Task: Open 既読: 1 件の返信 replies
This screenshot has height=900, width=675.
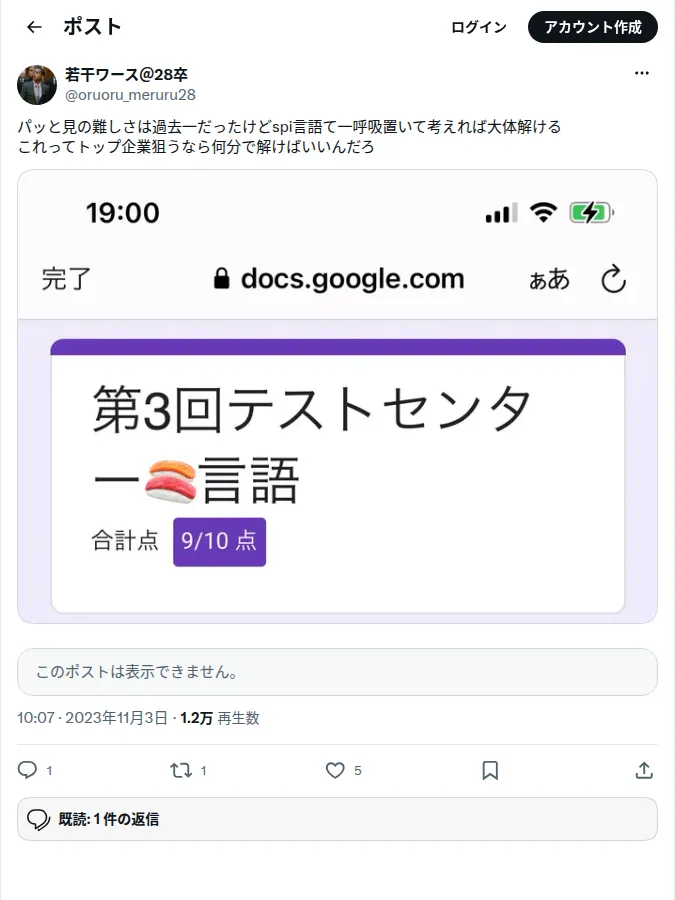Action: tap(338, 819)
